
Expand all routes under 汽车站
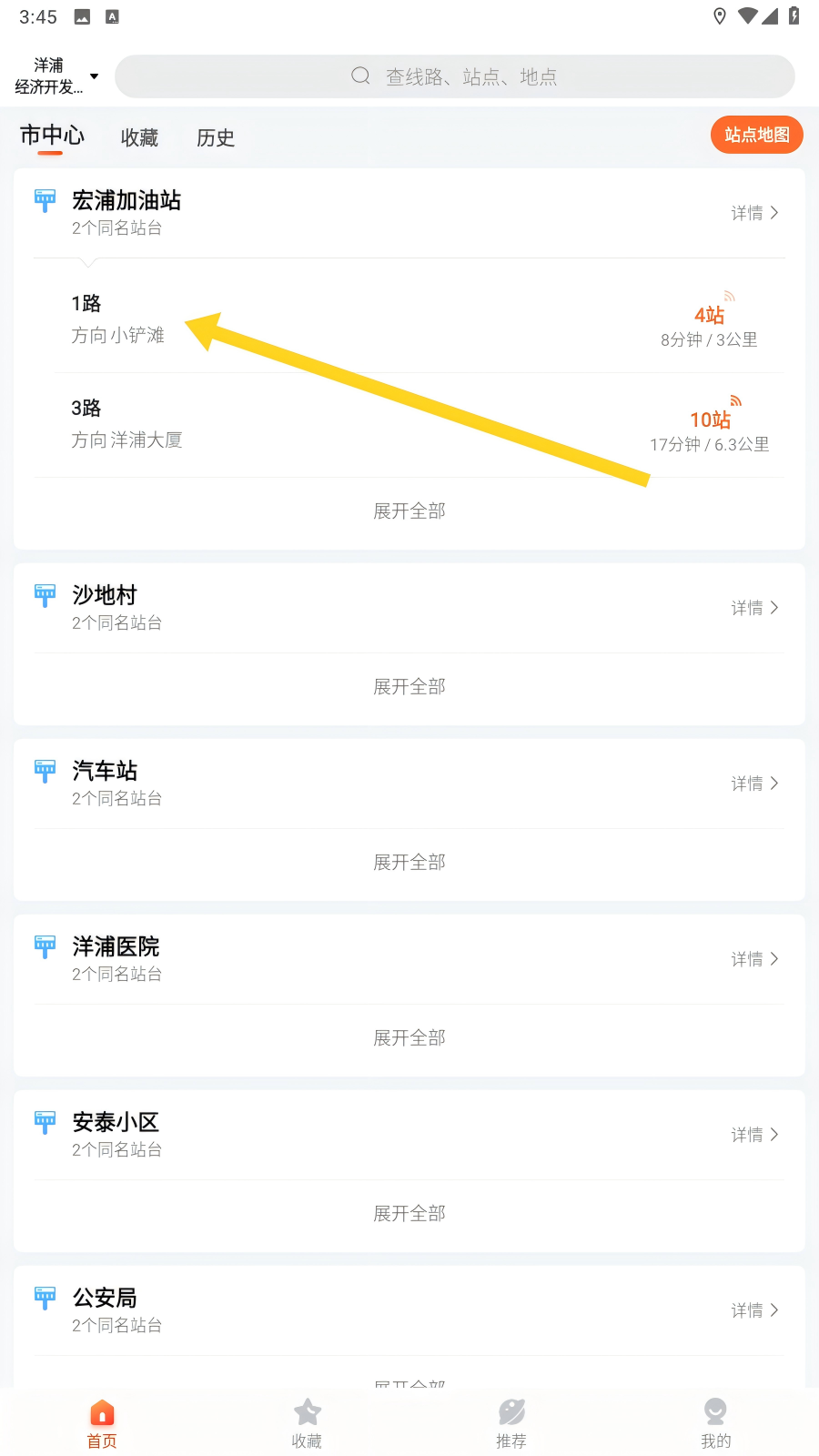[x=409, y=862]
